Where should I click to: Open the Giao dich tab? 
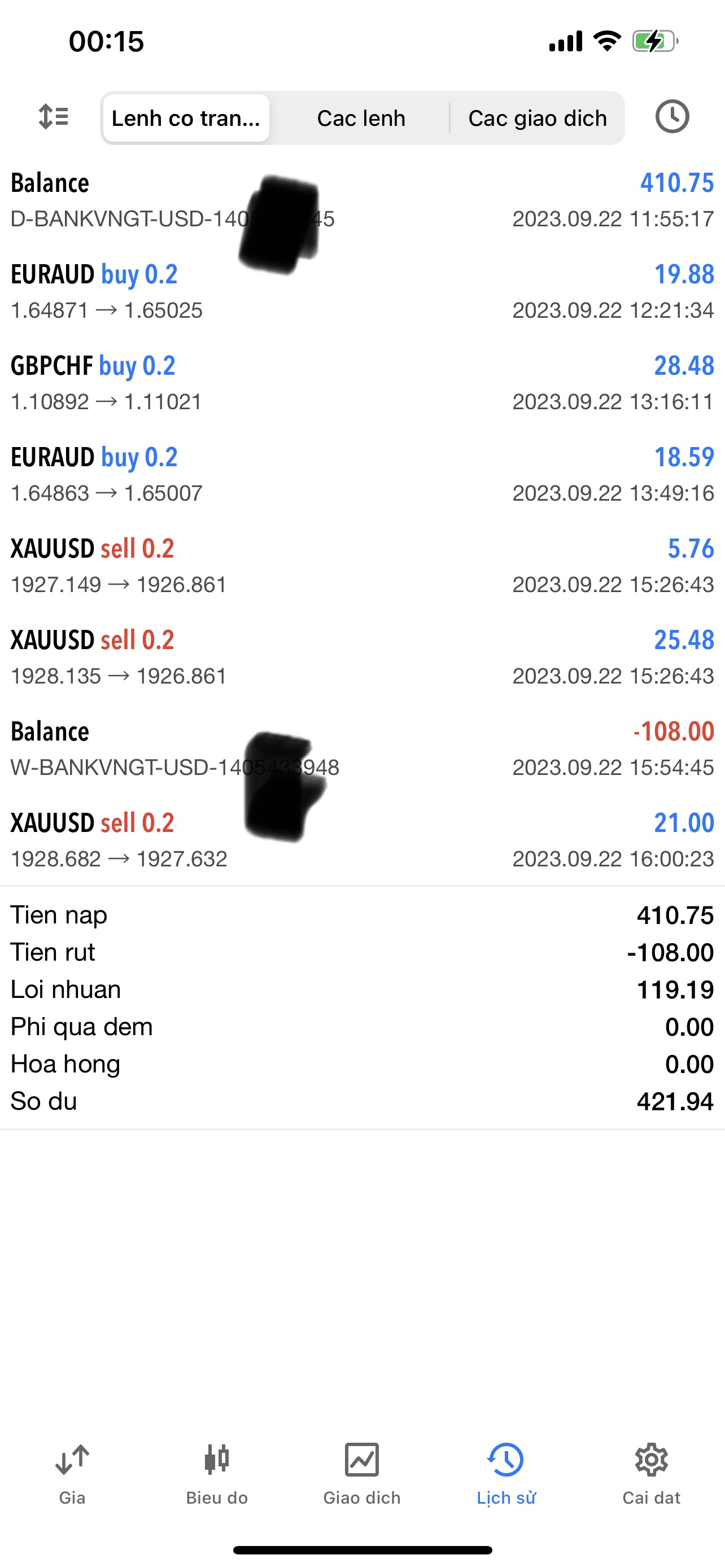click(361, 1473)
